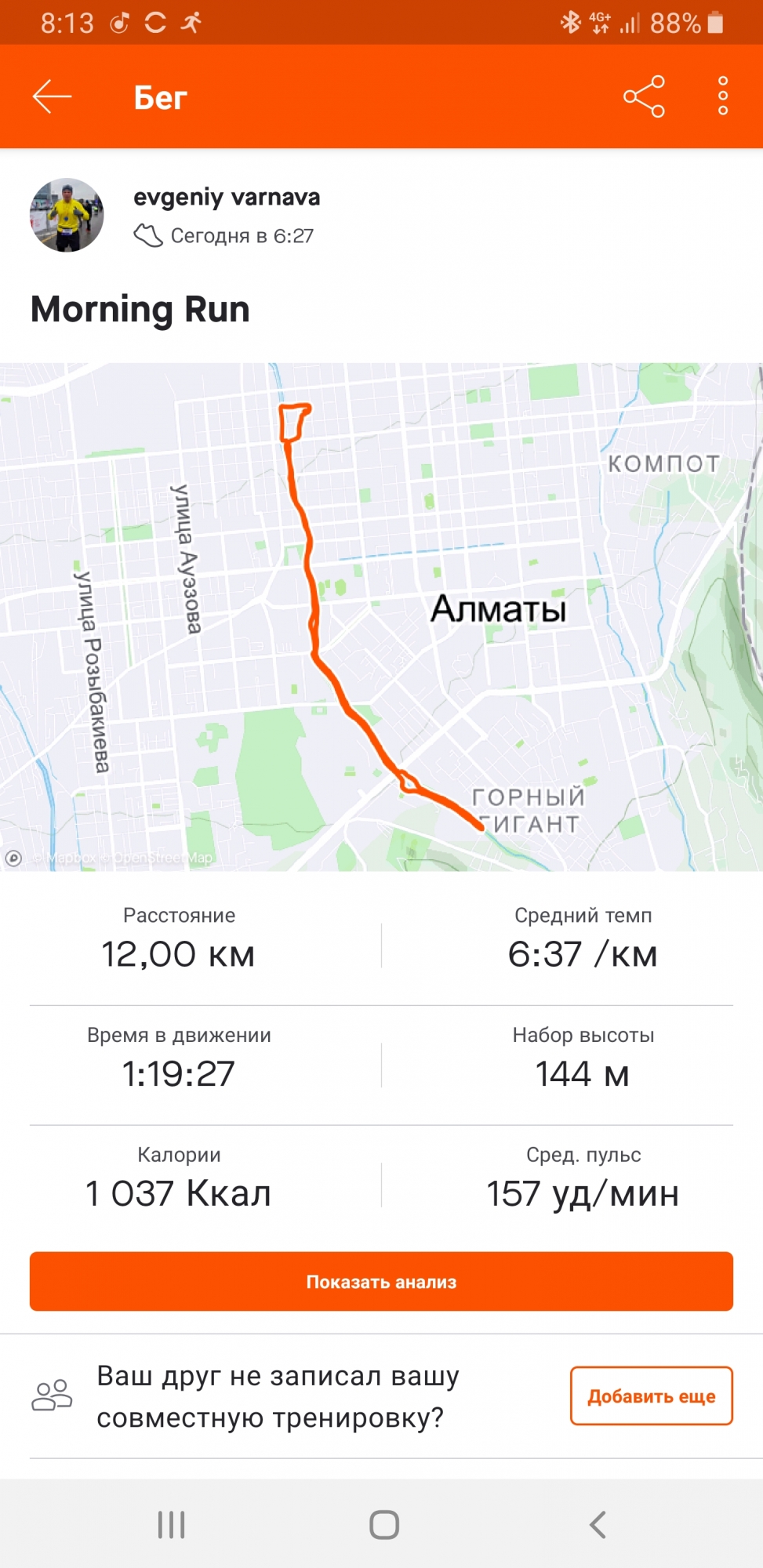Open recent apps from the navigation bar
The width and height of the screenshot is (763, 1568).
tap(172, 1525)
